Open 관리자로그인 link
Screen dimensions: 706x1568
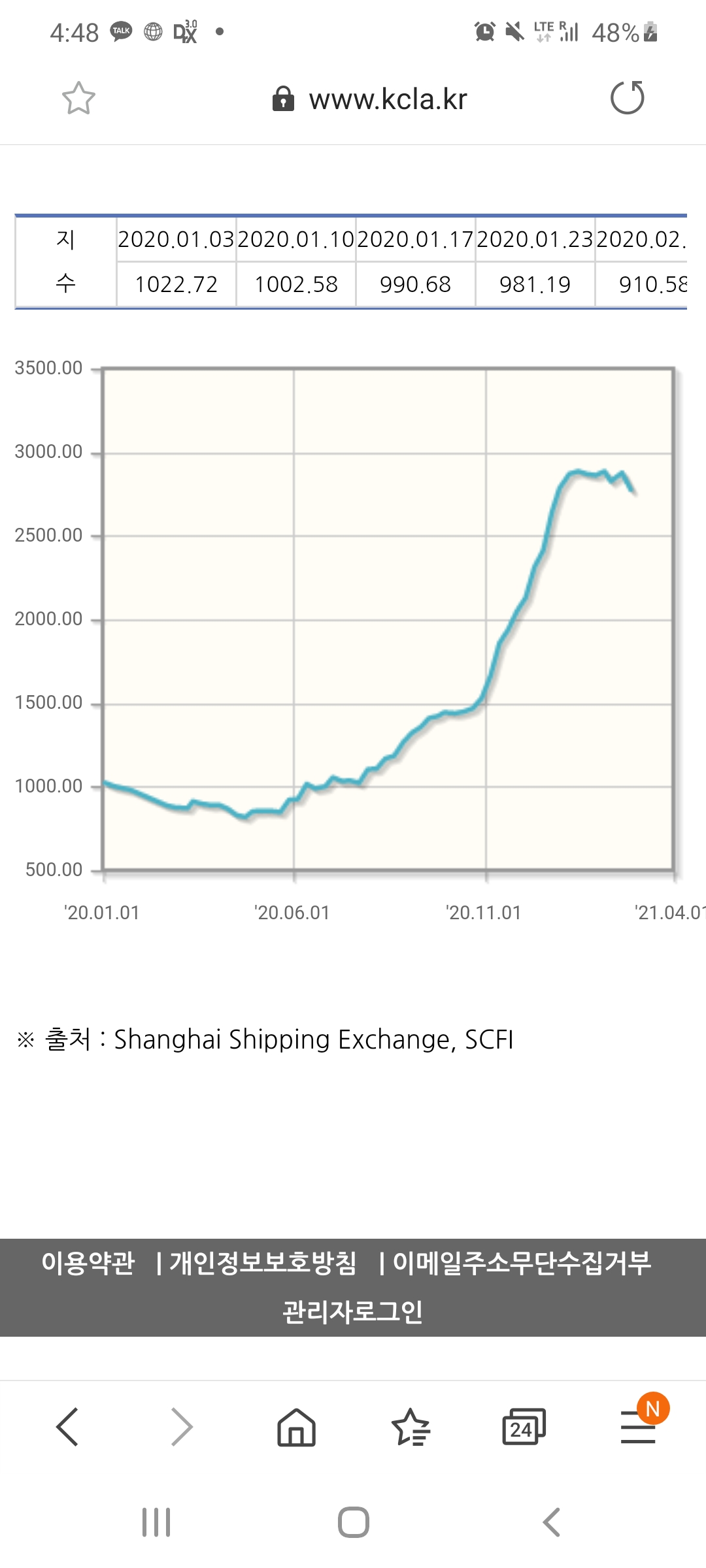point(353,1311)
